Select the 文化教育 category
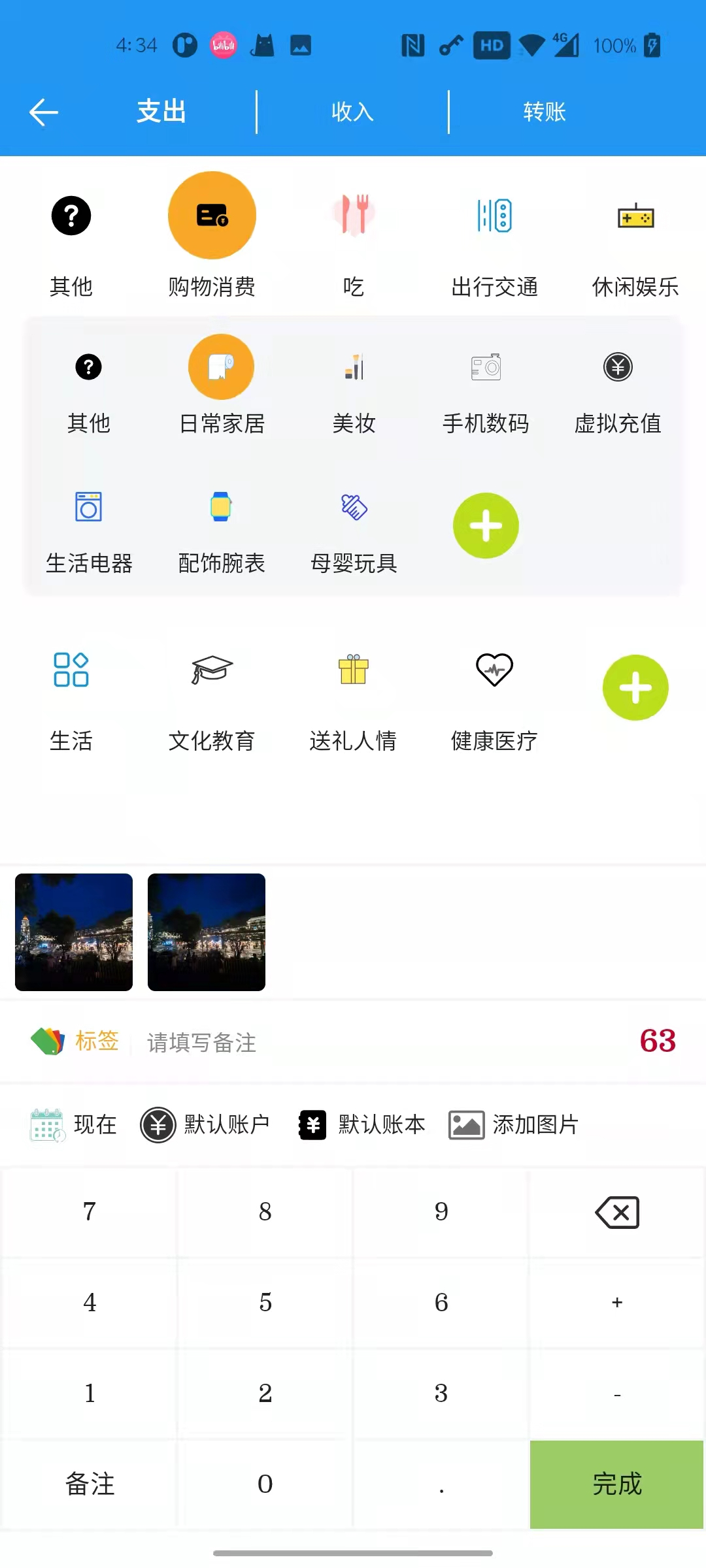The height and width of the screenshot is (1568, 706). pos(212,693)
